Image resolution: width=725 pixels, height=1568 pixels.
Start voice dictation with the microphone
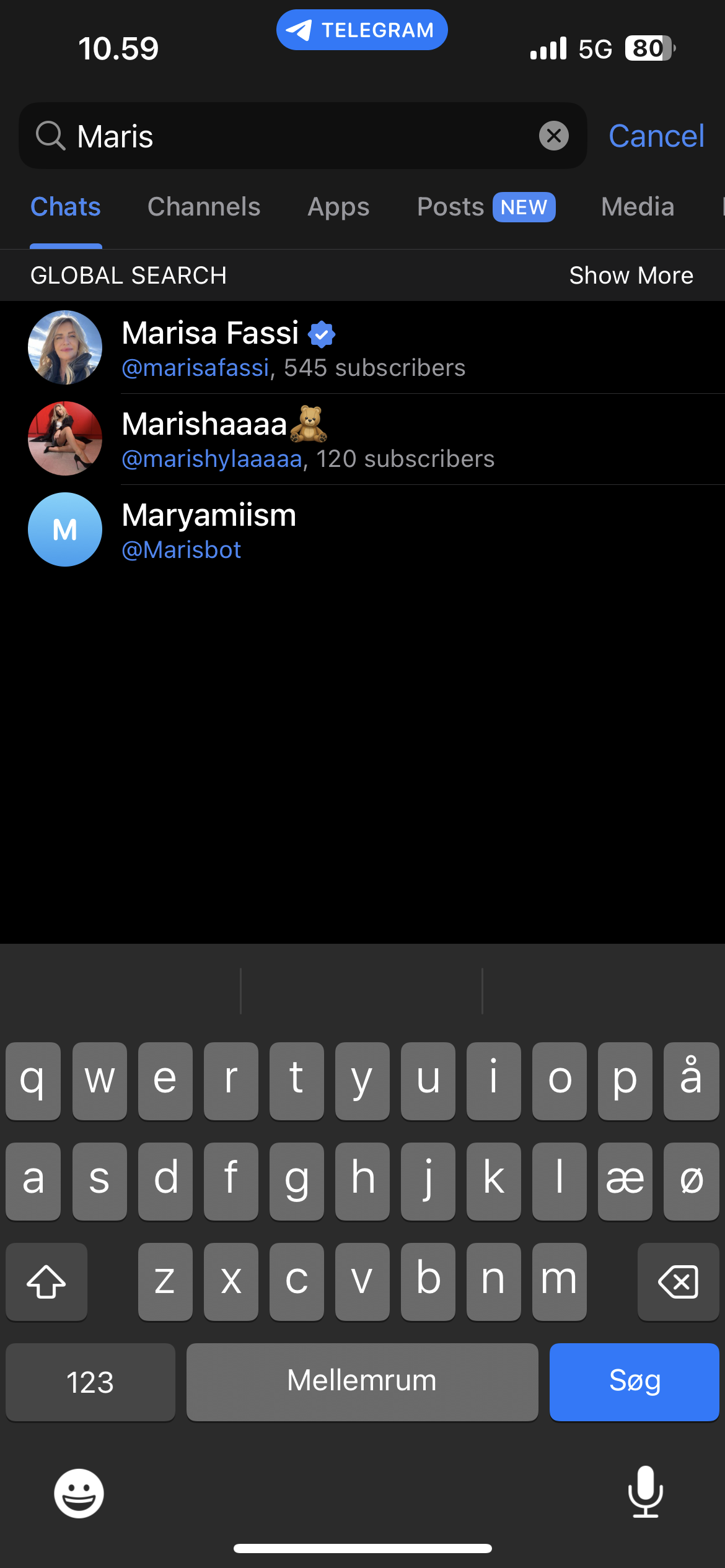(645, 1492)
